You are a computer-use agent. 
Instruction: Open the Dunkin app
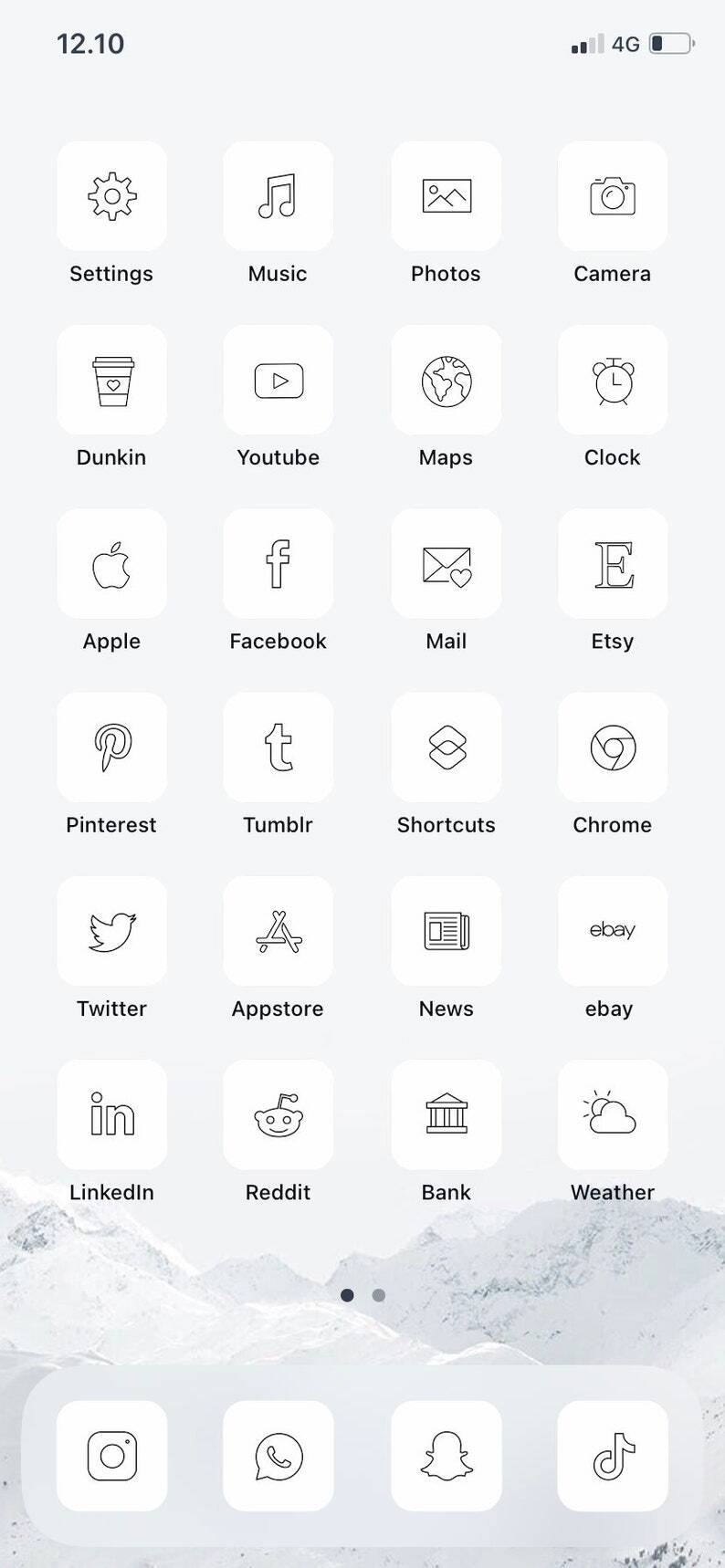pos(111,381)
